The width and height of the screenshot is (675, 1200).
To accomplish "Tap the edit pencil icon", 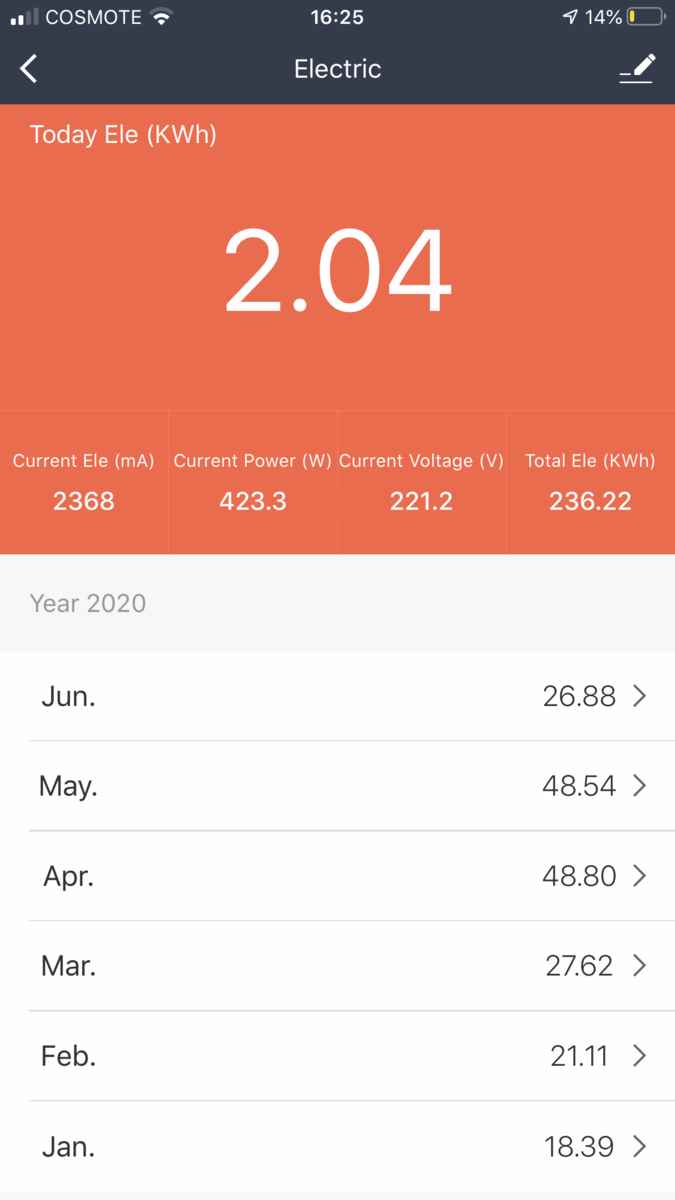I will pos(636,69).
